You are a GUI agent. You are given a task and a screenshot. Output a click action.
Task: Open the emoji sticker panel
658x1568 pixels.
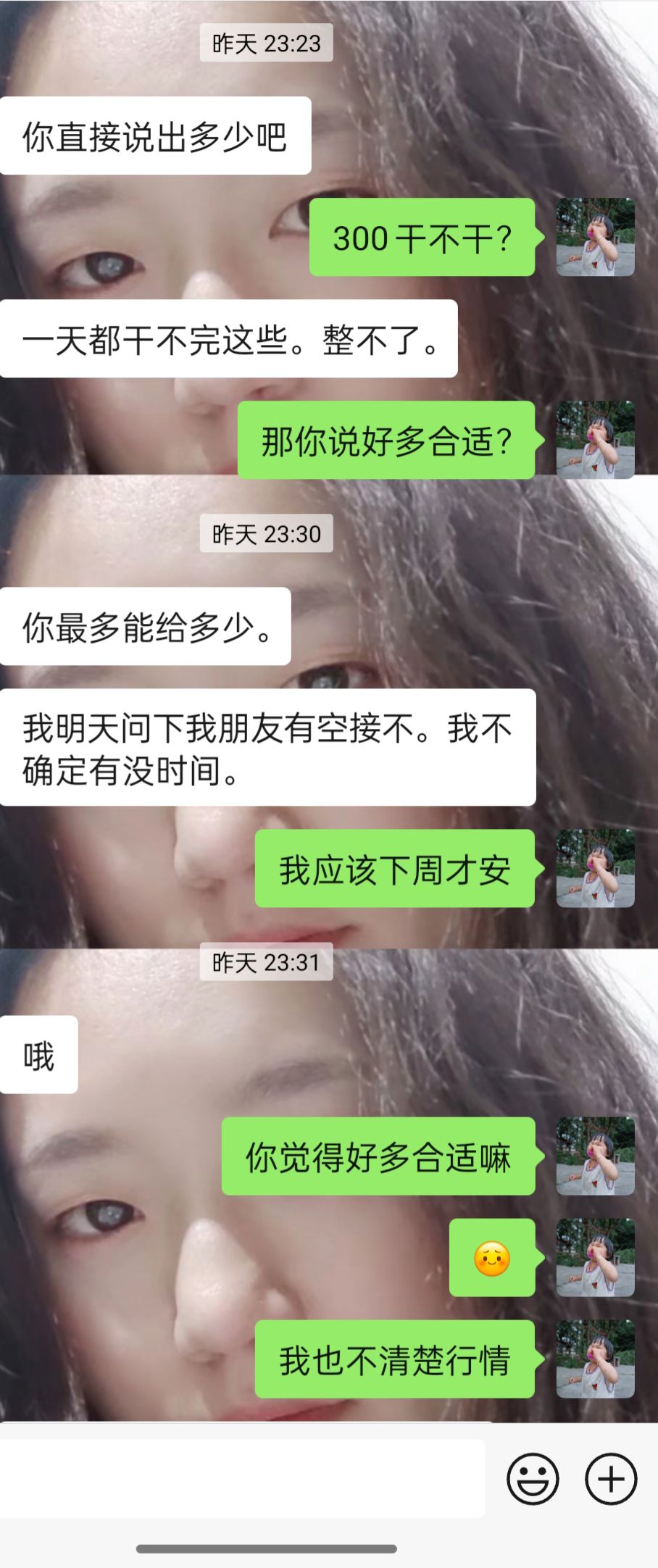tap(533, 1479)
